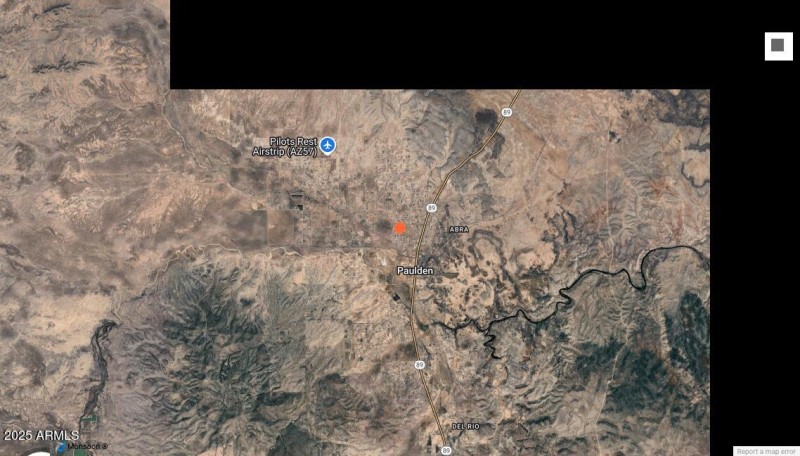Open the Report a map error link

766,451
